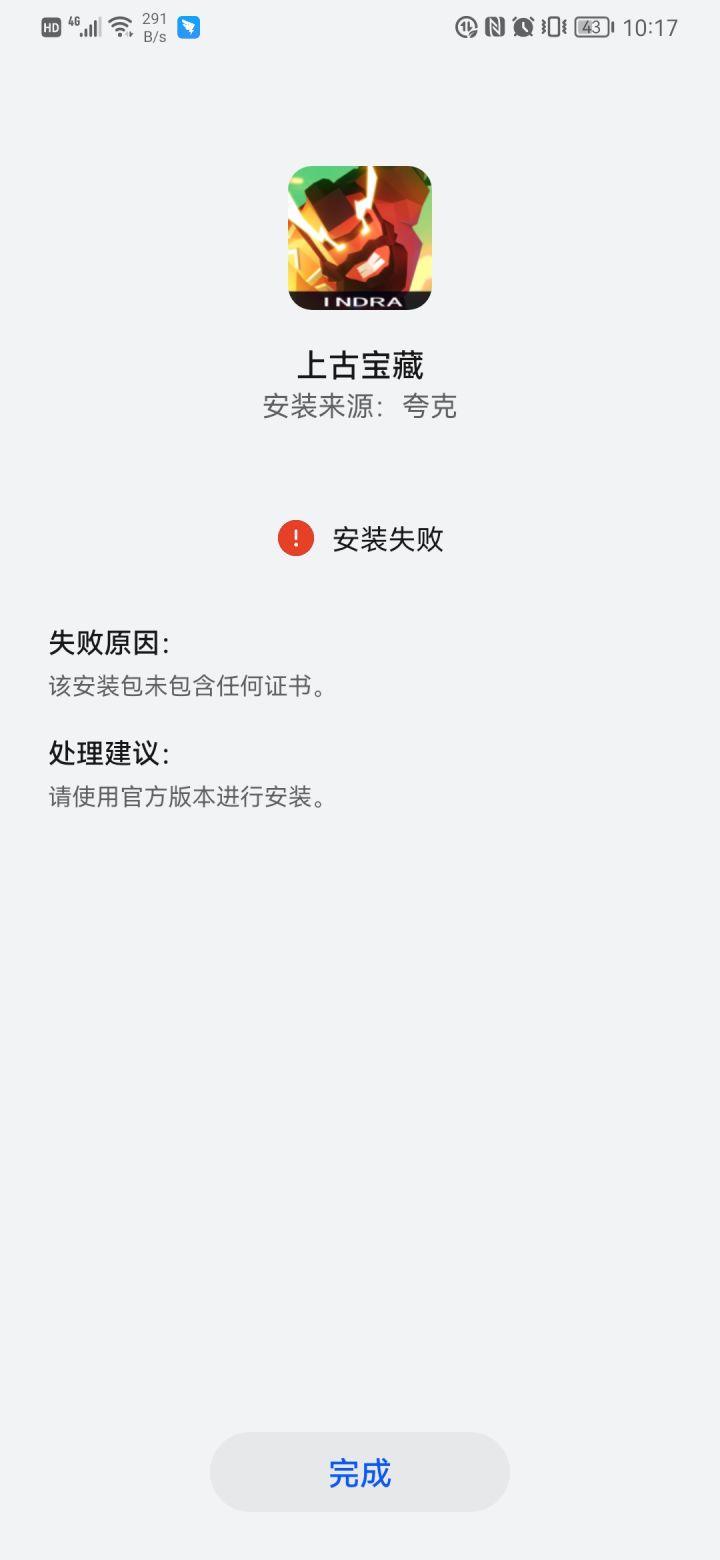
Task: Tap the battery level indicator showing 43
Action: click(592, 27)
